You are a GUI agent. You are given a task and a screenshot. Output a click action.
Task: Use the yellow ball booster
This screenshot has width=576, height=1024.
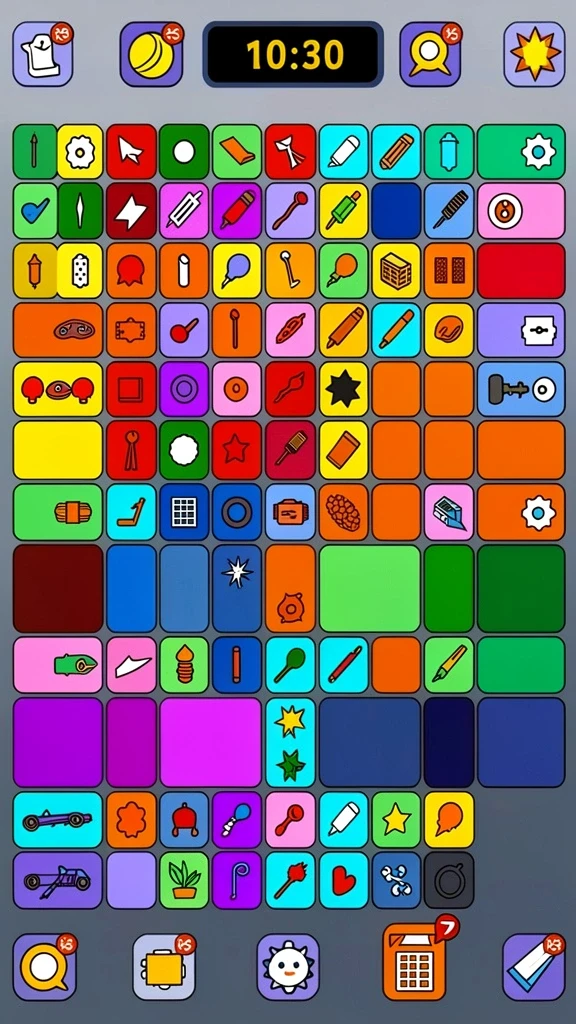pos(151,54)
